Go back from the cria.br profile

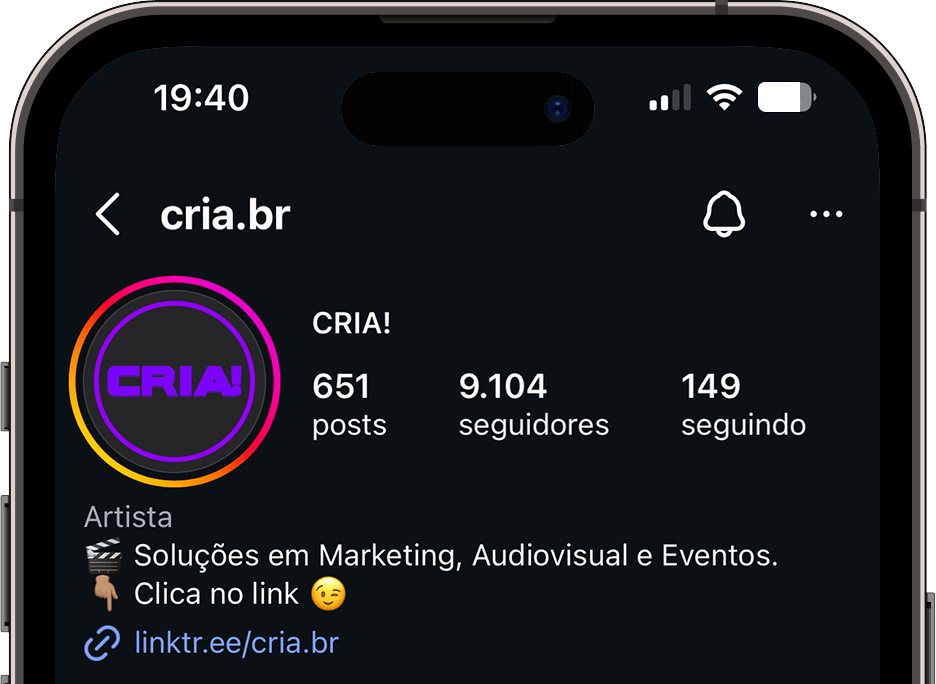pos(108,215)
